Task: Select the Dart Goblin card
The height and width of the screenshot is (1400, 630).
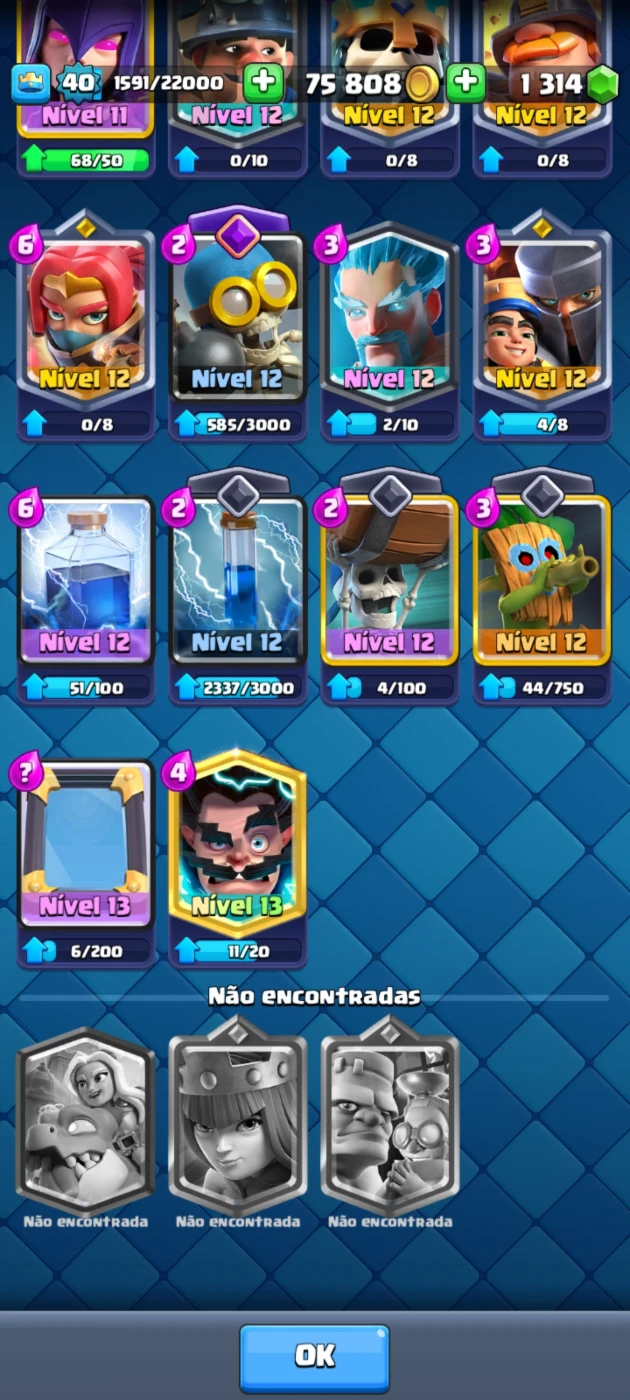Action: click(x=542, y=585)
